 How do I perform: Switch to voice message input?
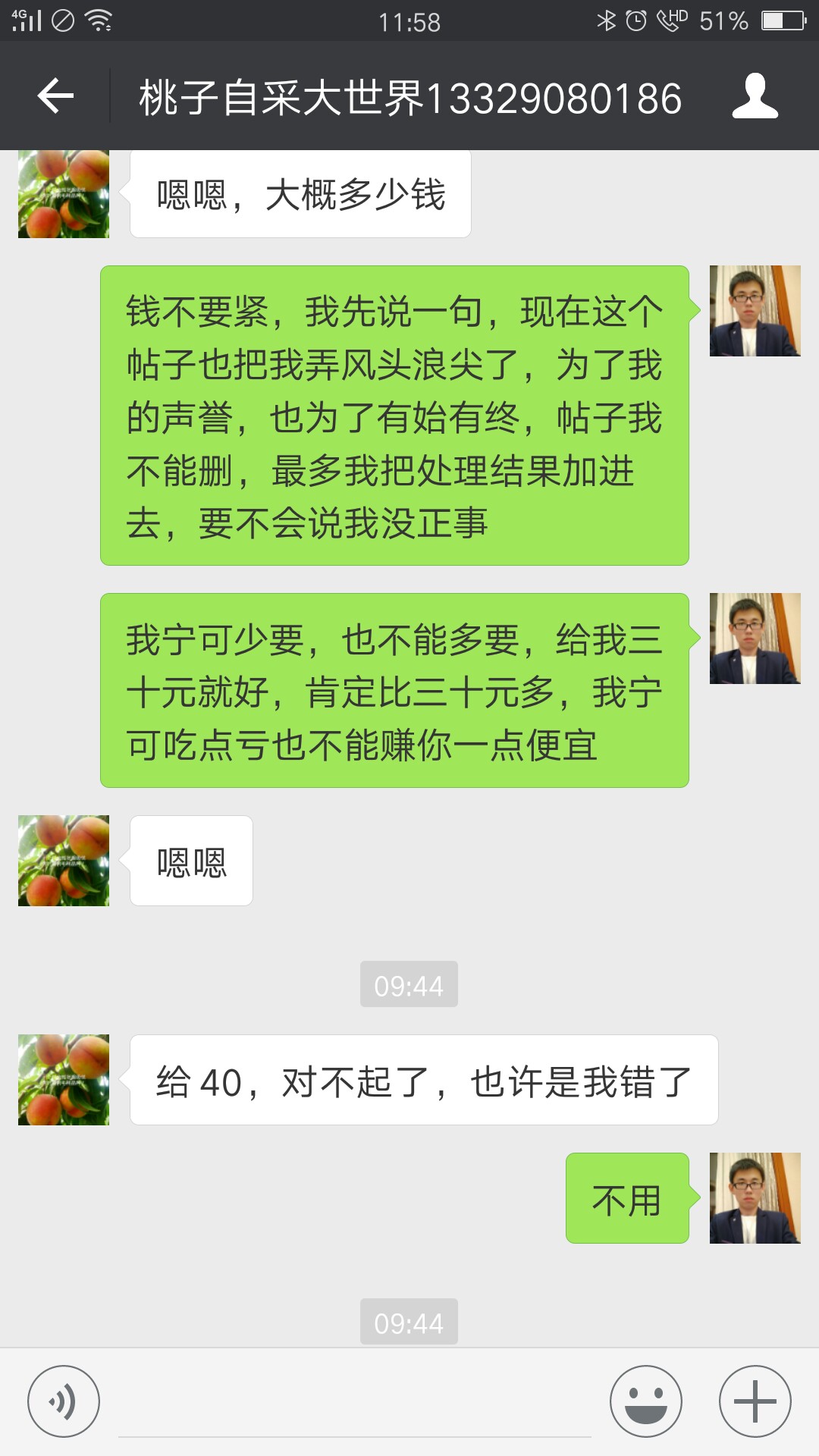(64, 1401)
